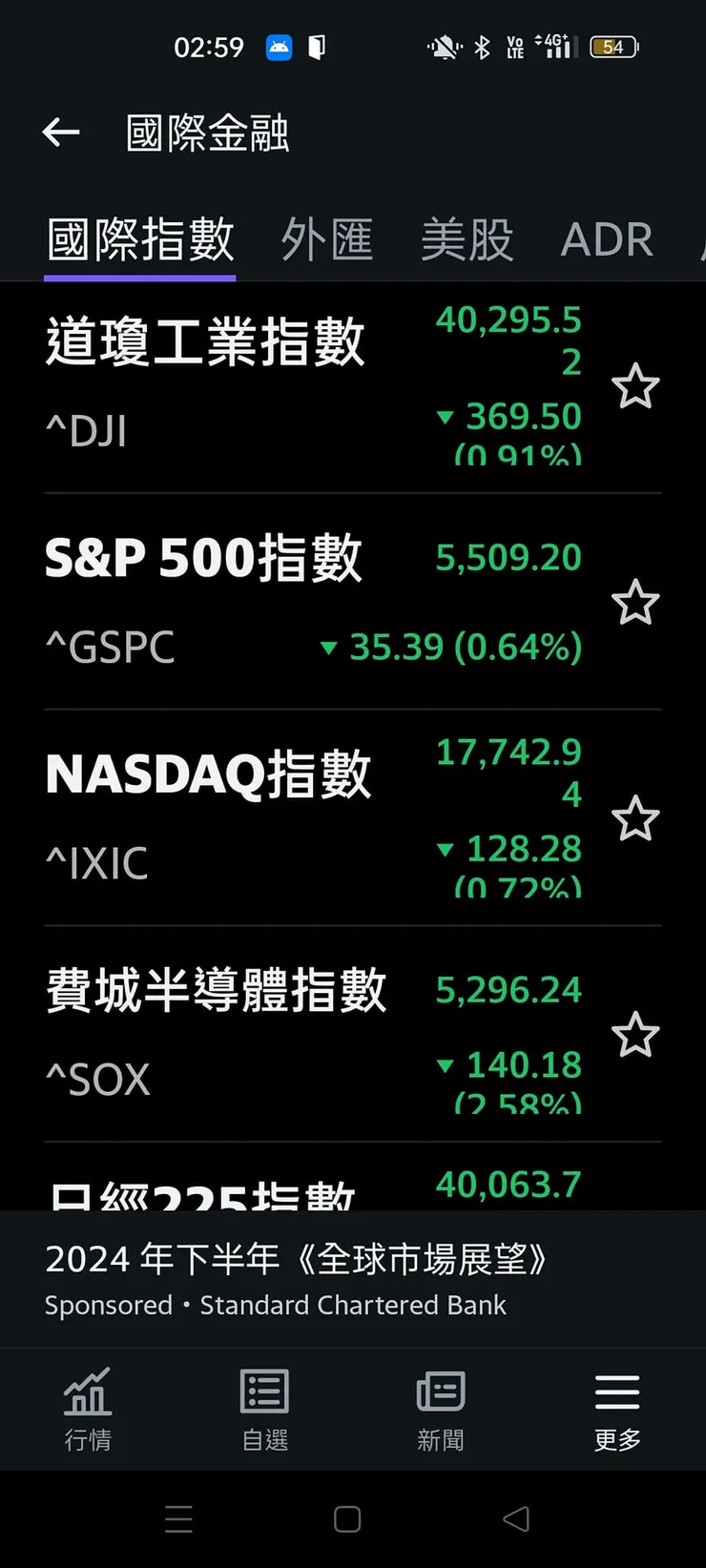Switch to the 外匯 tab

coord(327,239)
